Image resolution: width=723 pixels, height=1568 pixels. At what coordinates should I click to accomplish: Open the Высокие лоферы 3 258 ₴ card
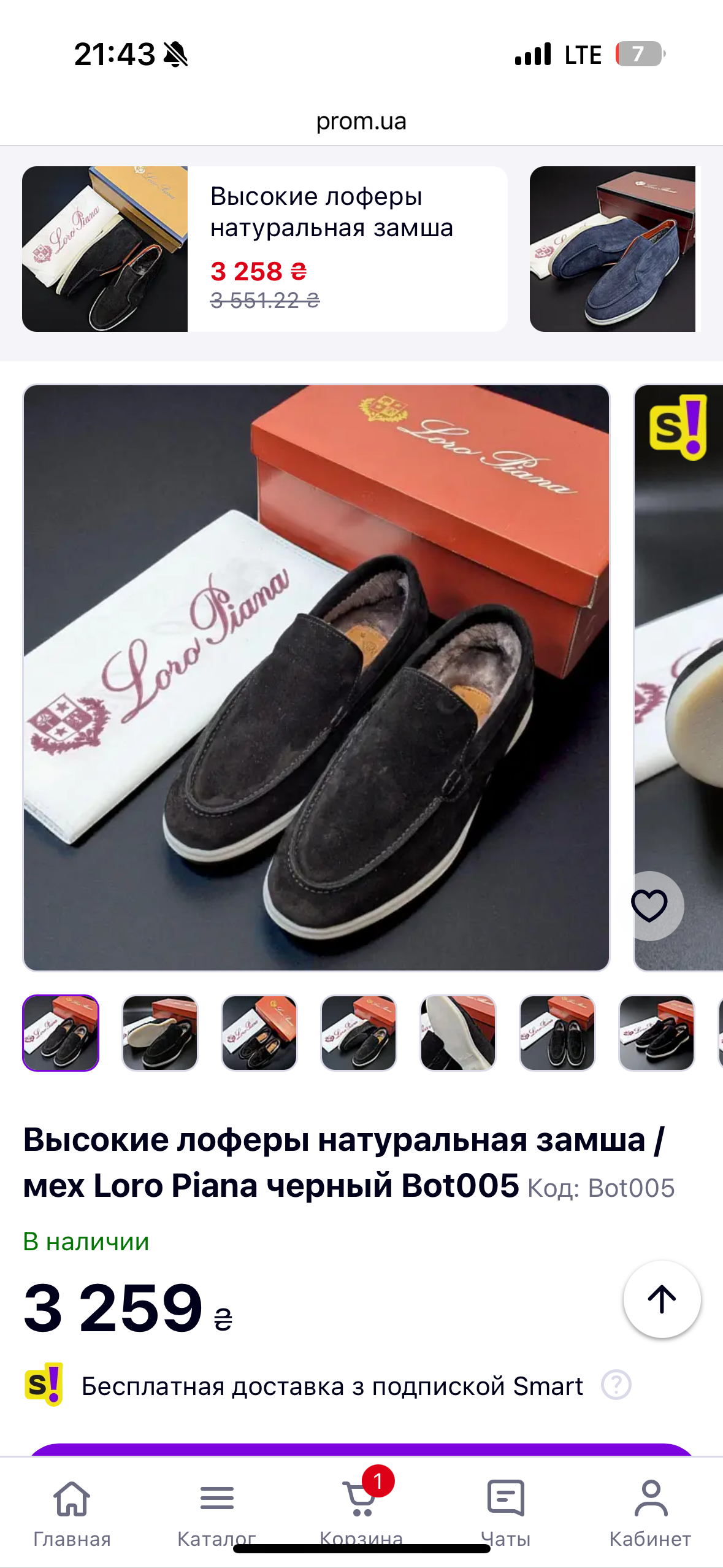264,249
